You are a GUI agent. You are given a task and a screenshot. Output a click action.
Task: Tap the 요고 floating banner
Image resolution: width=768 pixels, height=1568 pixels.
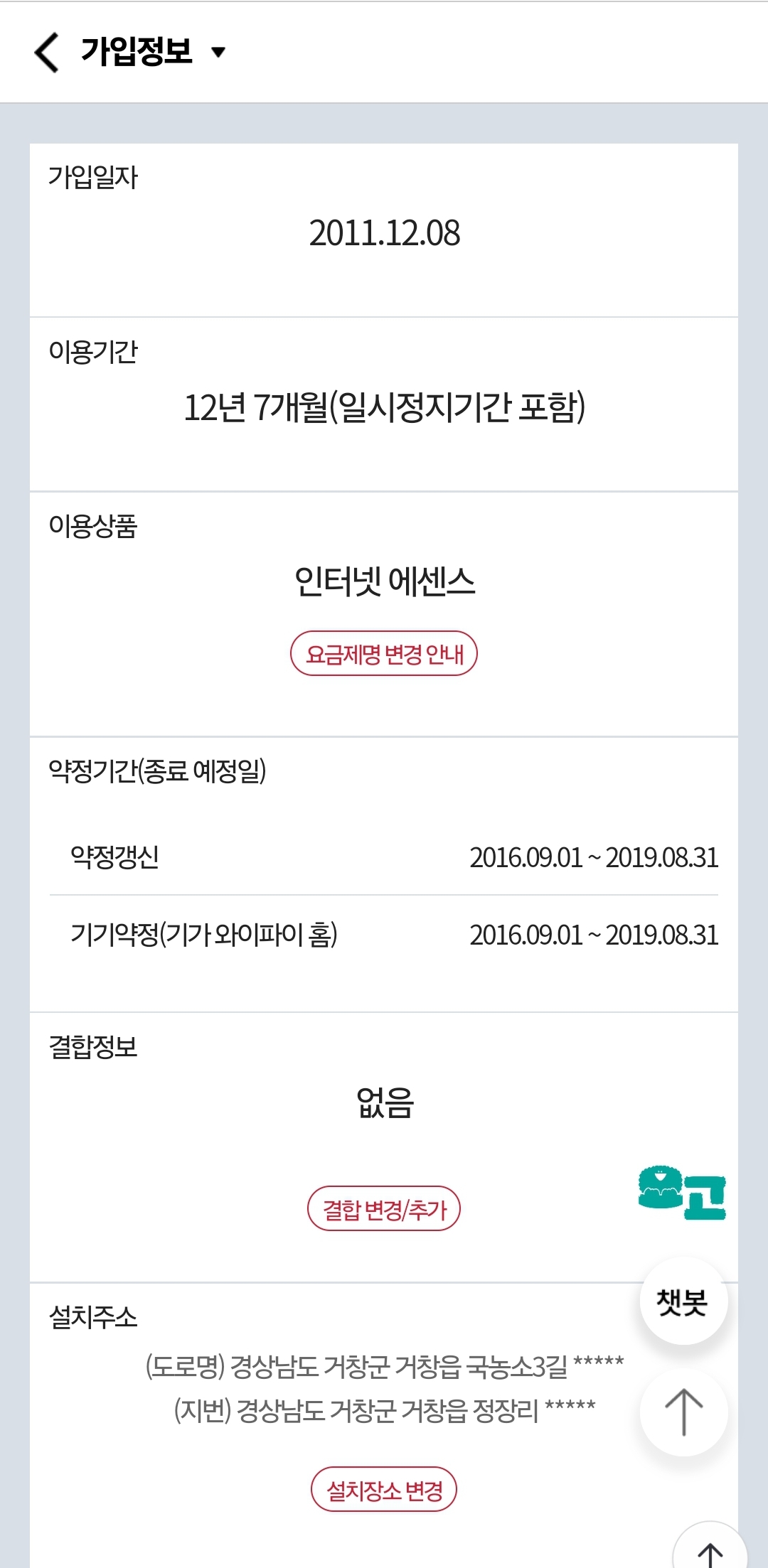681,1193
